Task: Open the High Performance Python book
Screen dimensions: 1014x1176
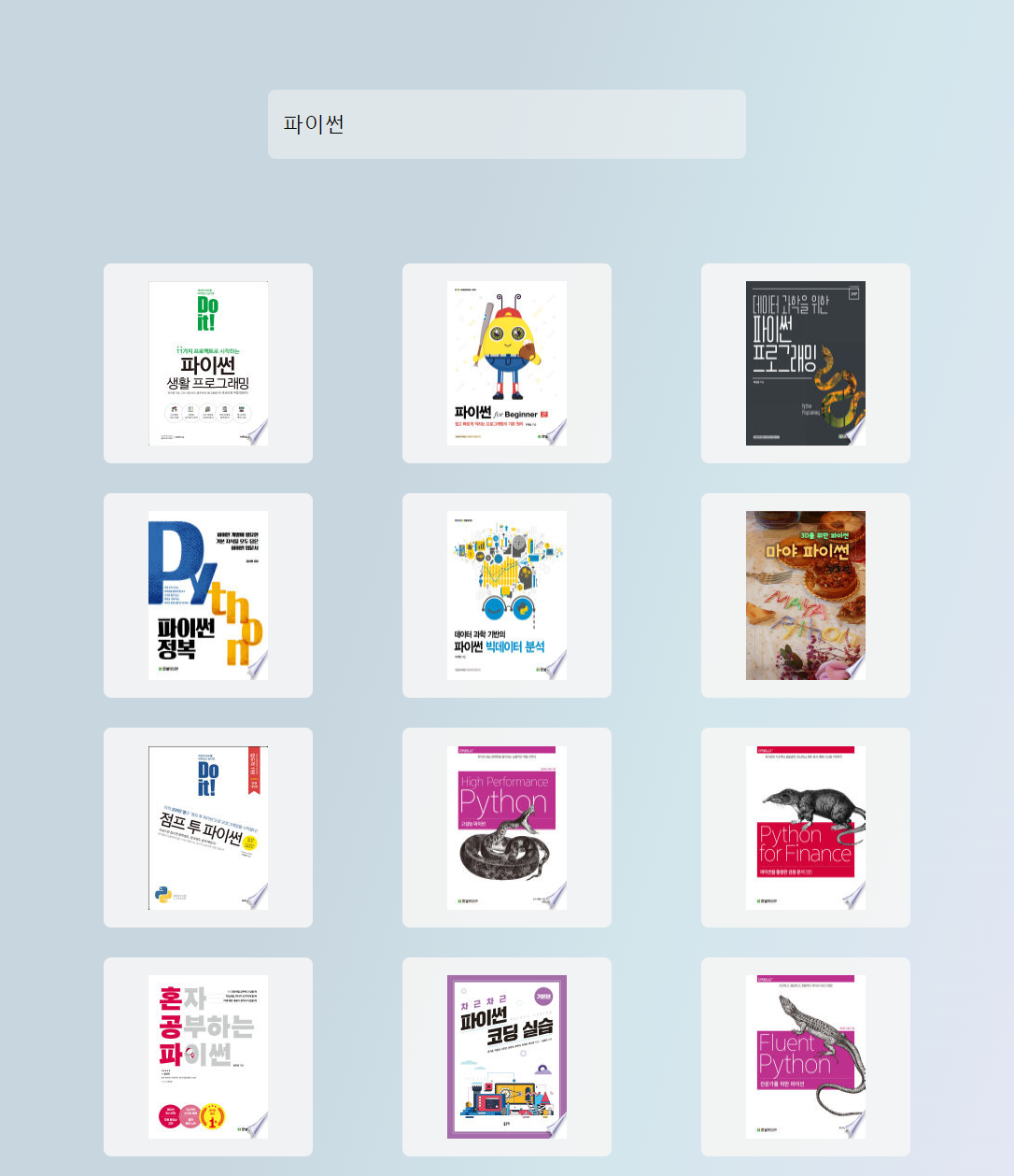Action: 507,828
